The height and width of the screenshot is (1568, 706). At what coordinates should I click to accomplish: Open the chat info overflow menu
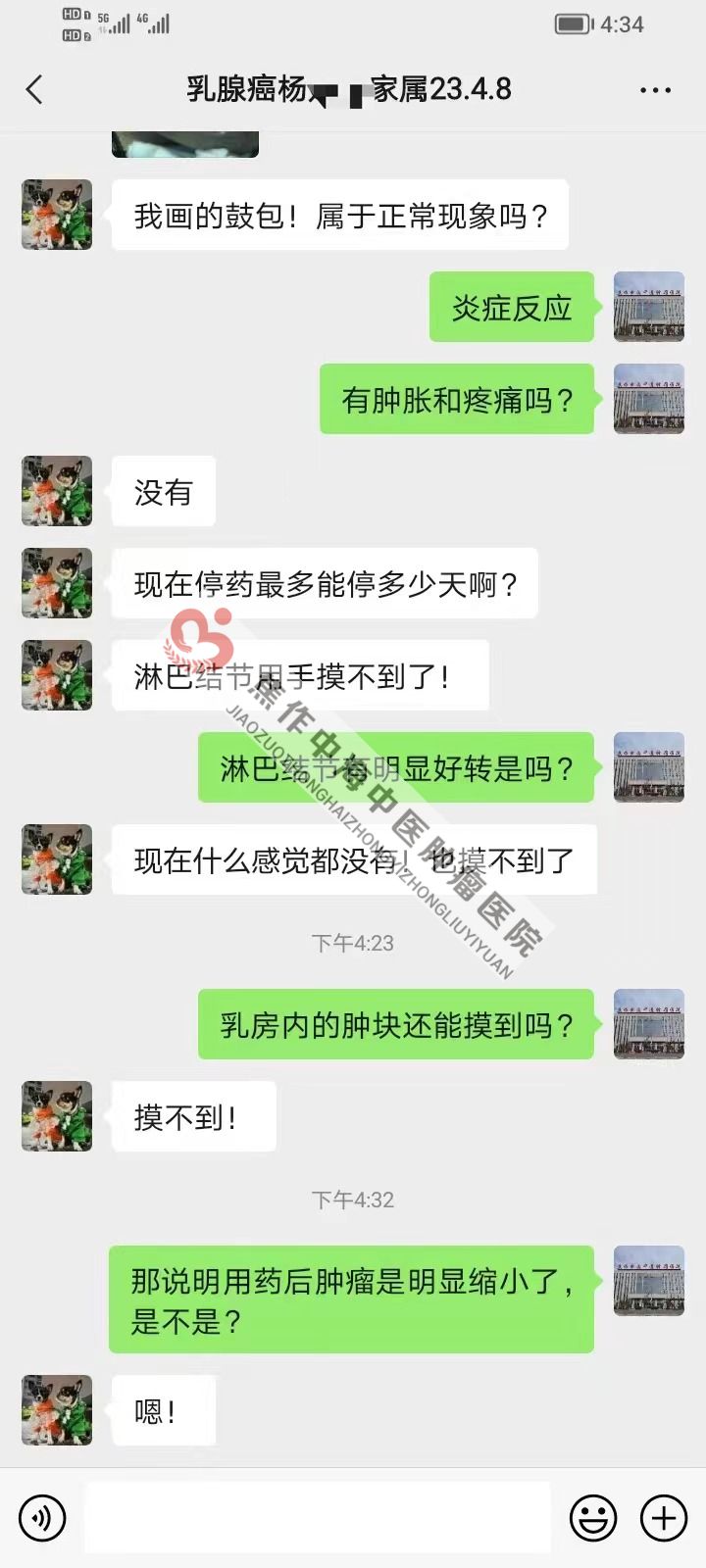click(x=654, y=90)
